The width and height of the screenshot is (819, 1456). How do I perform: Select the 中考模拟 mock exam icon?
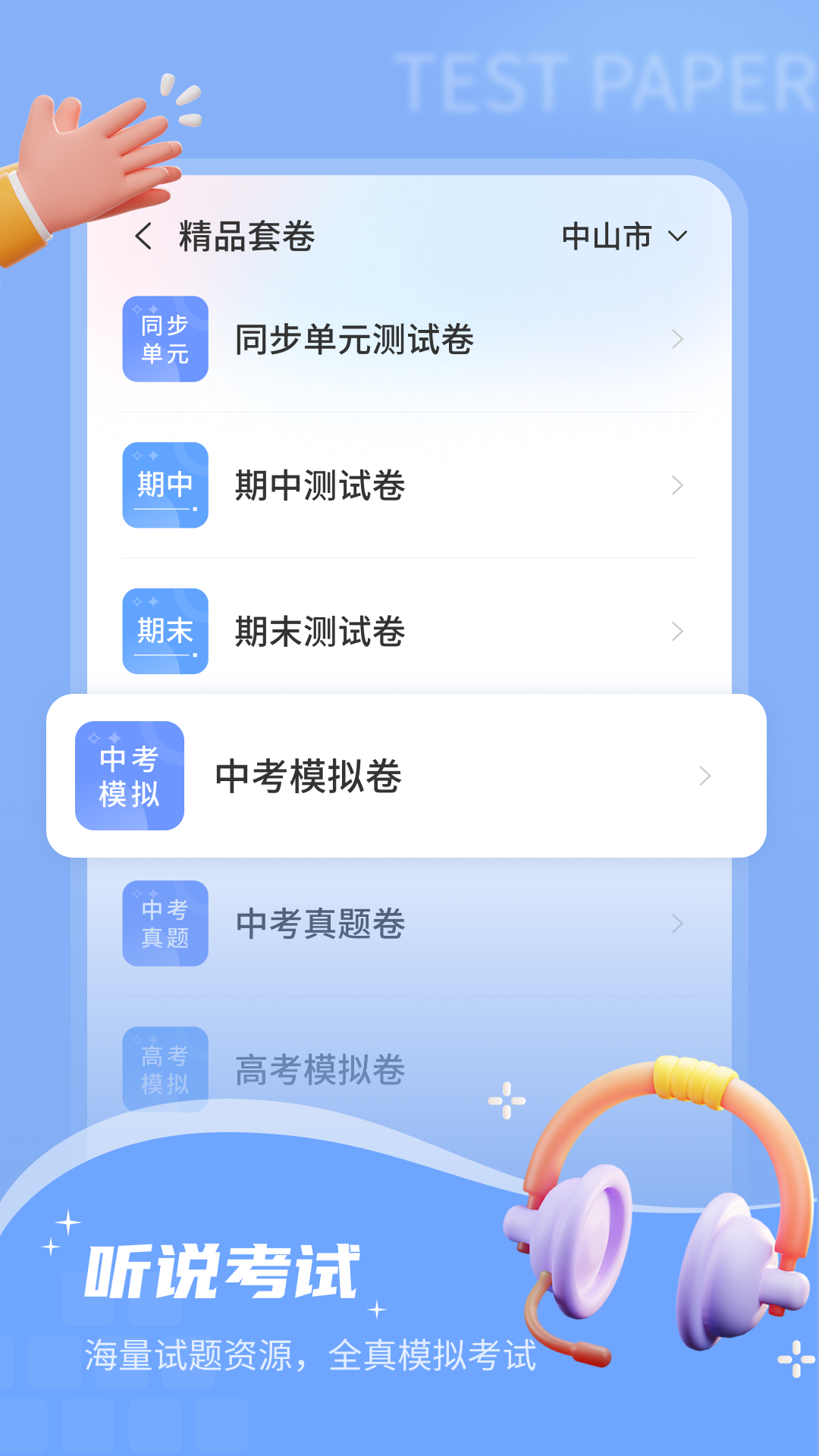(x=129, y=775)
